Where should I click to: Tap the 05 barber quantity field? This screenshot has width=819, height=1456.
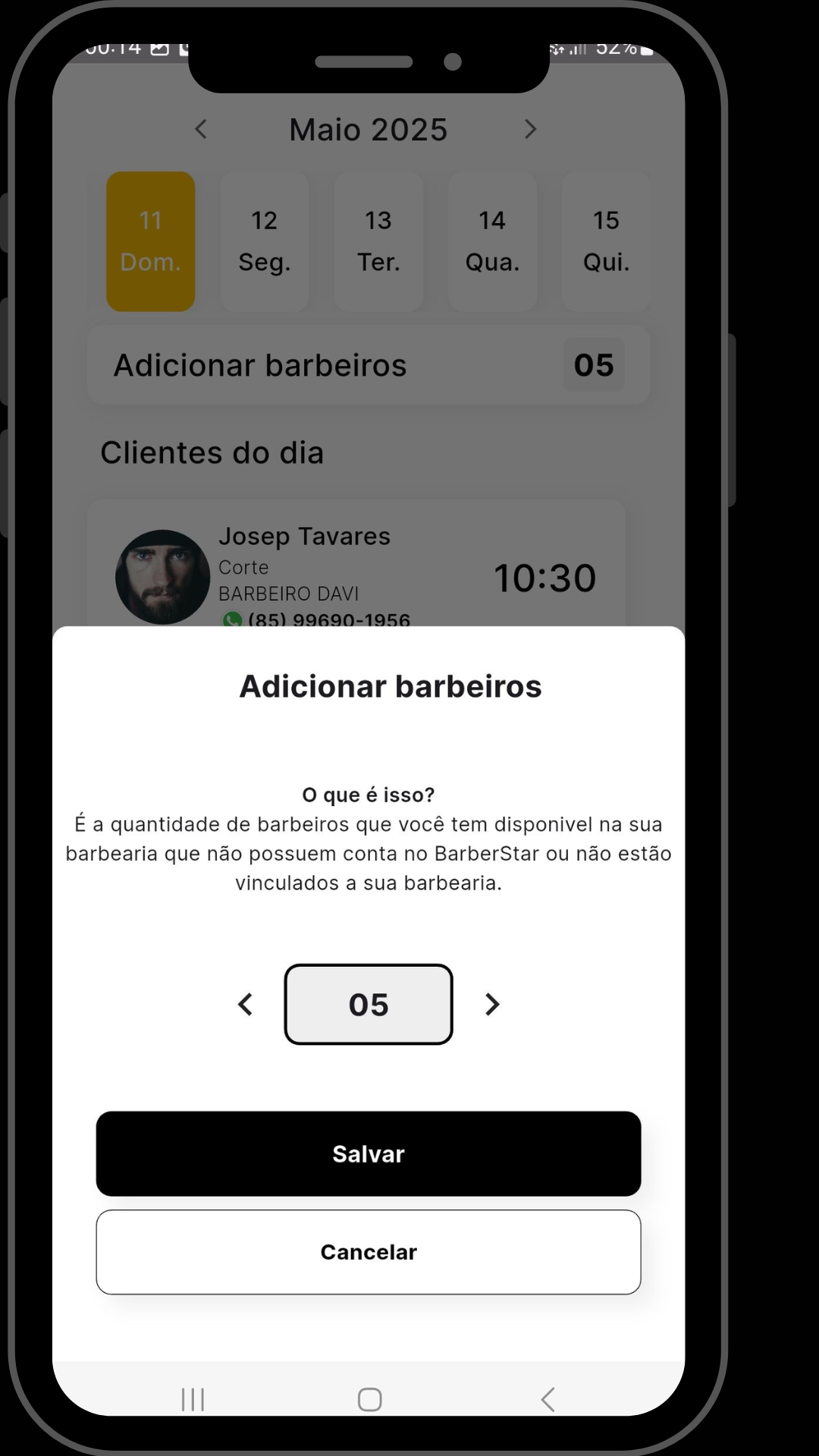(369, 1005)
